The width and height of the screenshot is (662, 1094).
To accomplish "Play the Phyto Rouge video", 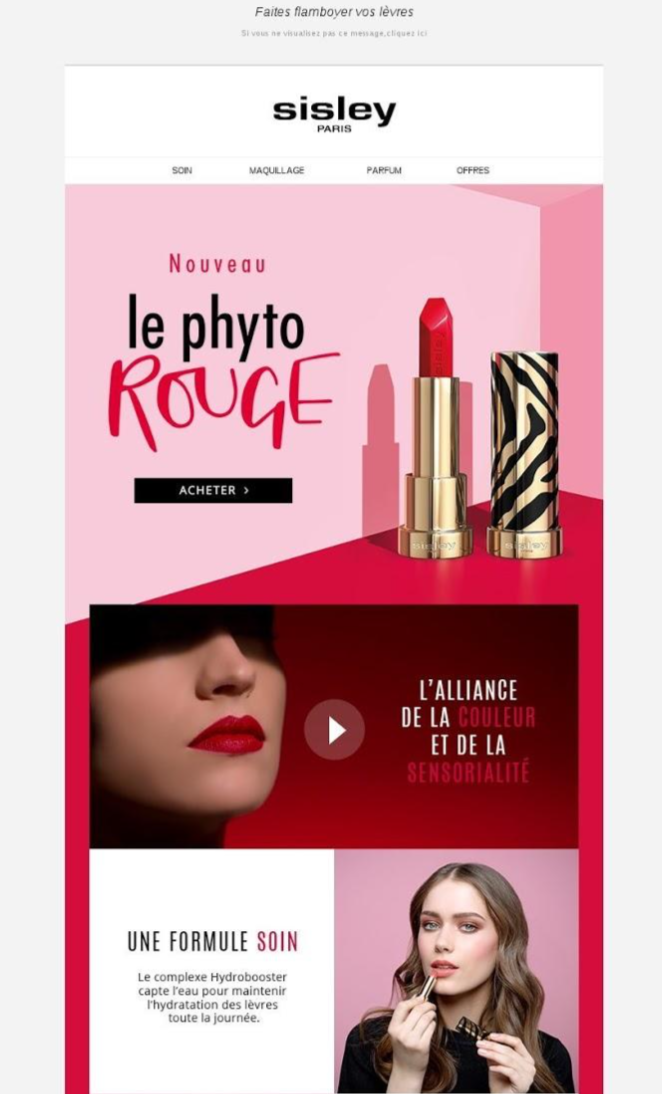I will click(334, 730).
